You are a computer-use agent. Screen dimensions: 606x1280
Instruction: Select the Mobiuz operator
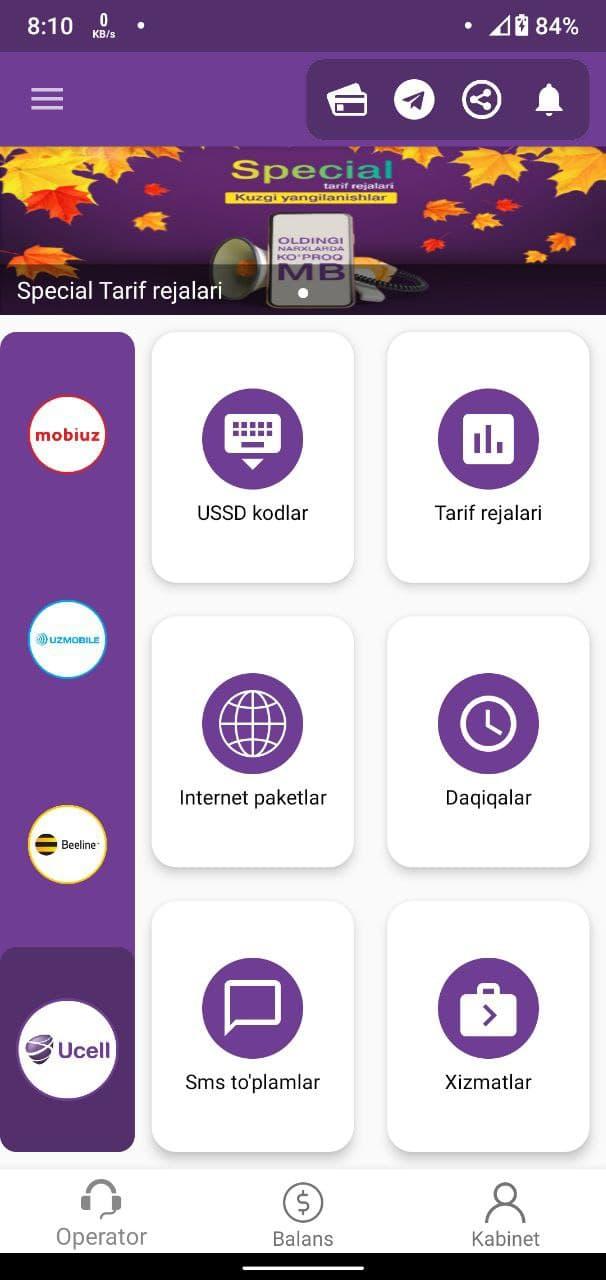point(67,434)
